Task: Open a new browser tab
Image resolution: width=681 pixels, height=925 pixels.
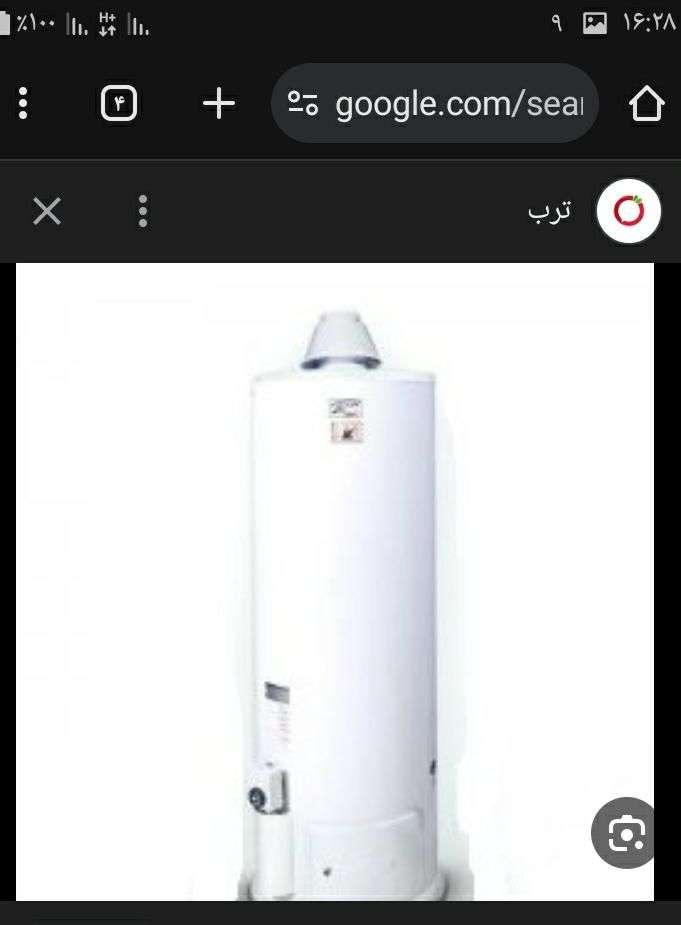Action: [219, 103]
